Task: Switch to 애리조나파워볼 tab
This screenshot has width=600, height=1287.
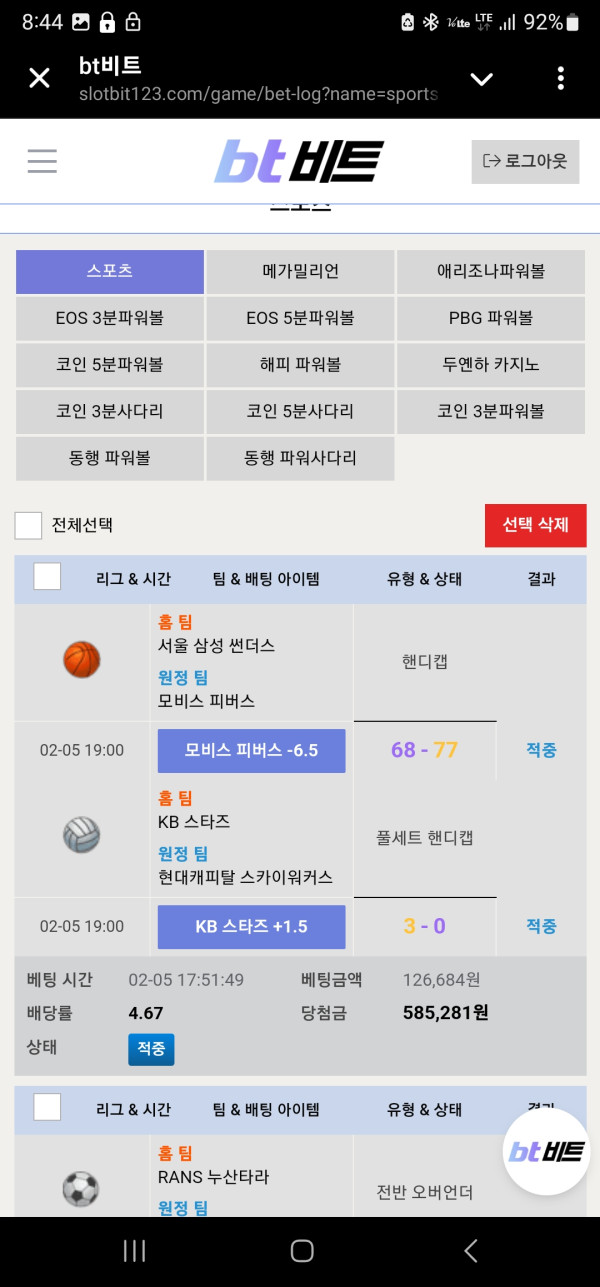Action: 491,271
